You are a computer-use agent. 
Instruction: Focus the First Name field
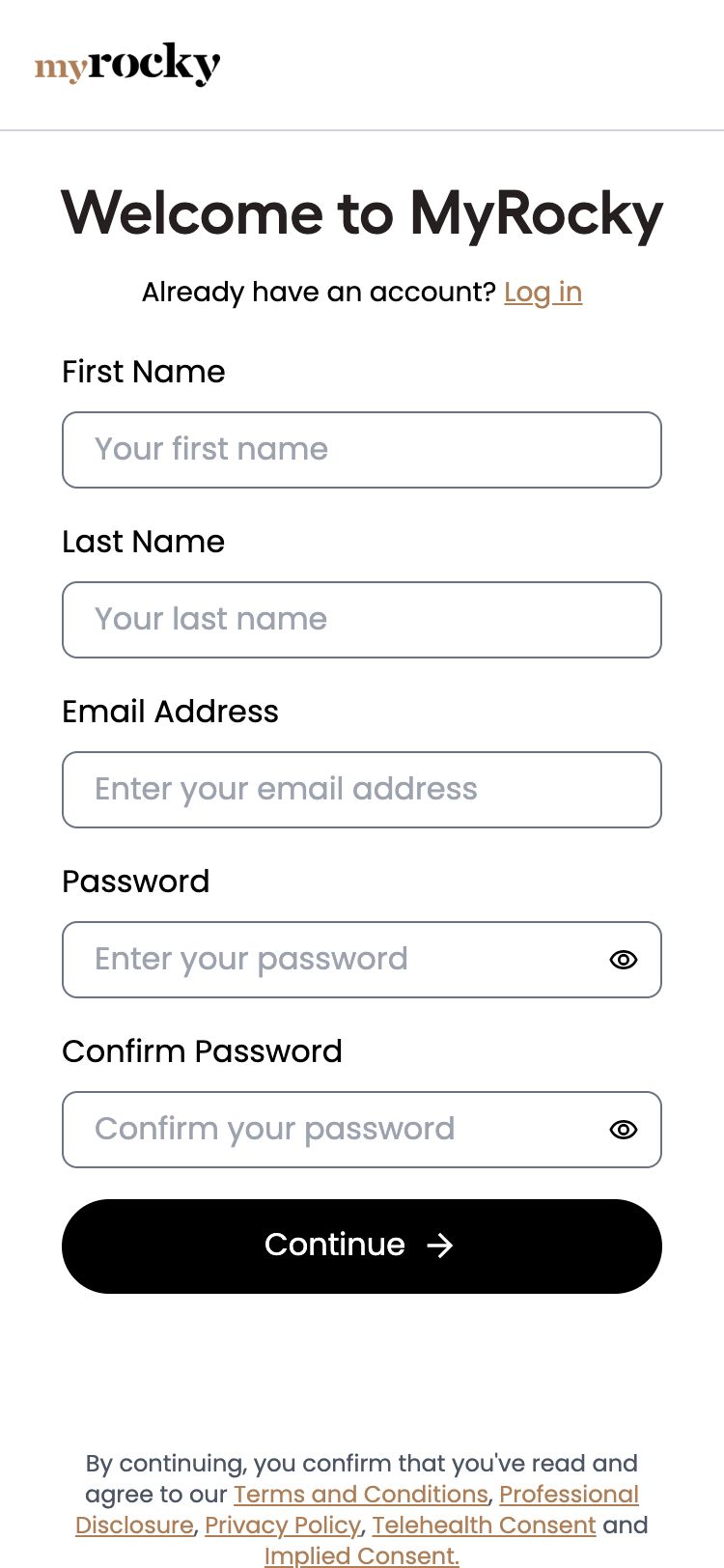[361, 450]
